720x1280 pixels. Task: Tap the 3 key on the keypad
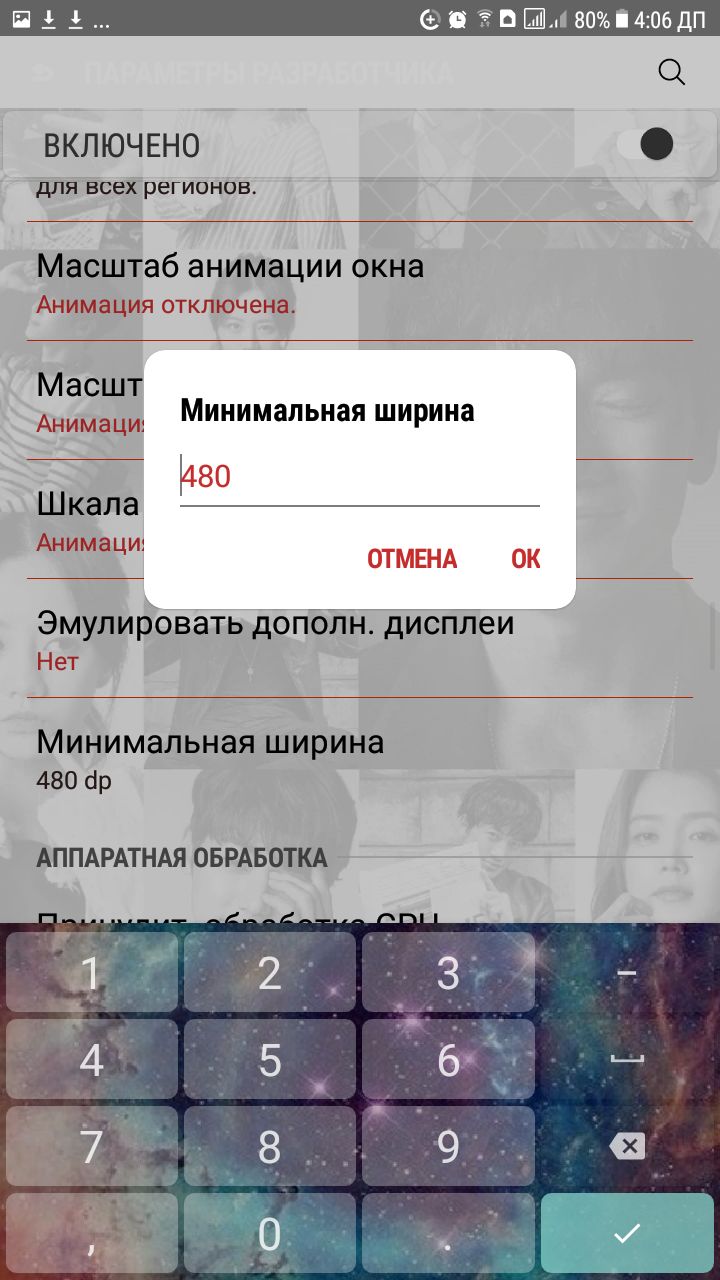(448, 973)
